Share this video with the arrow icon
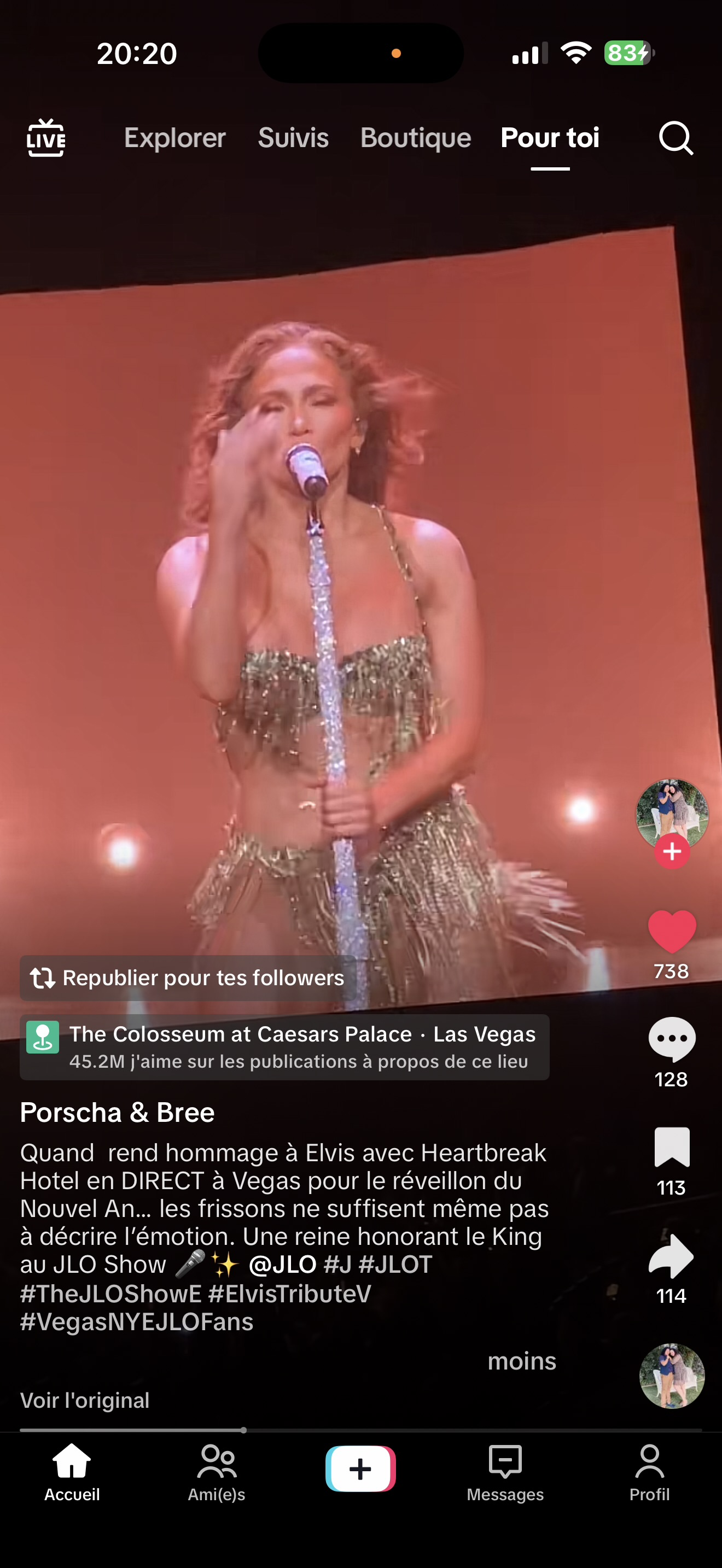Screen dimensions: 722x1568 pos(672,1256)
